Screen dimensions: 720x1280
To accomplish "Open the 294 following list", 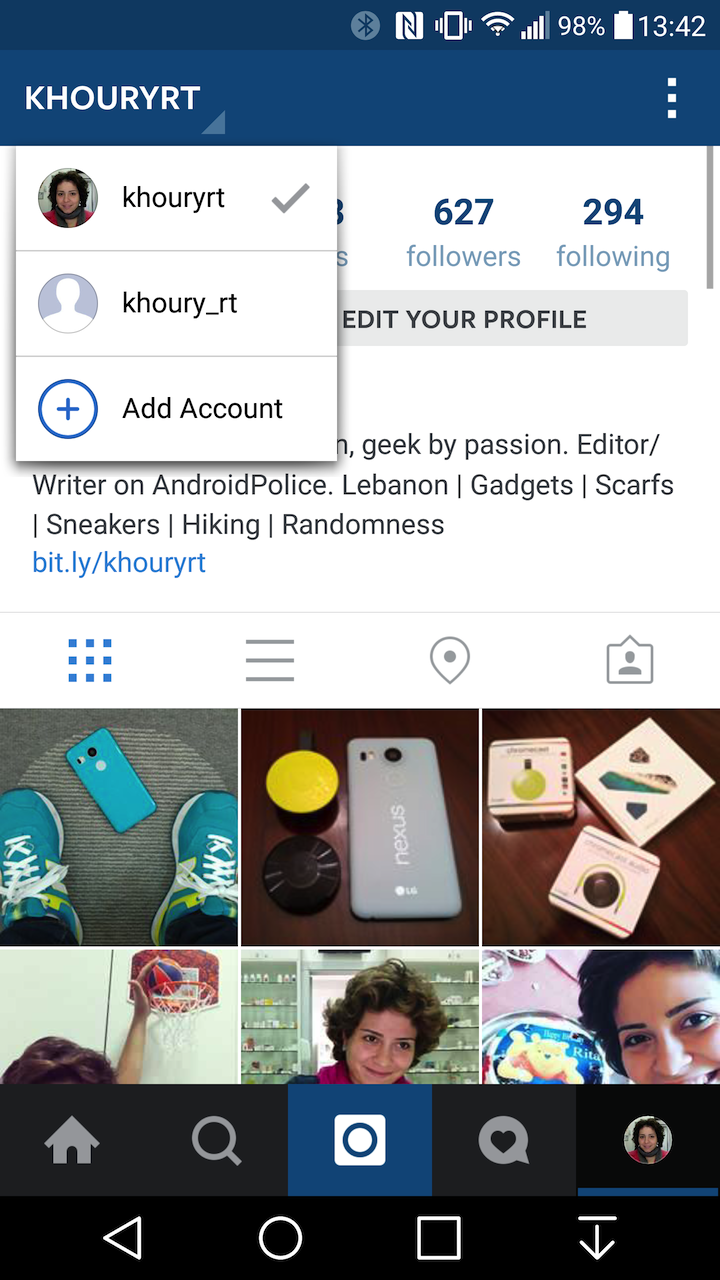I will [612, 232].
